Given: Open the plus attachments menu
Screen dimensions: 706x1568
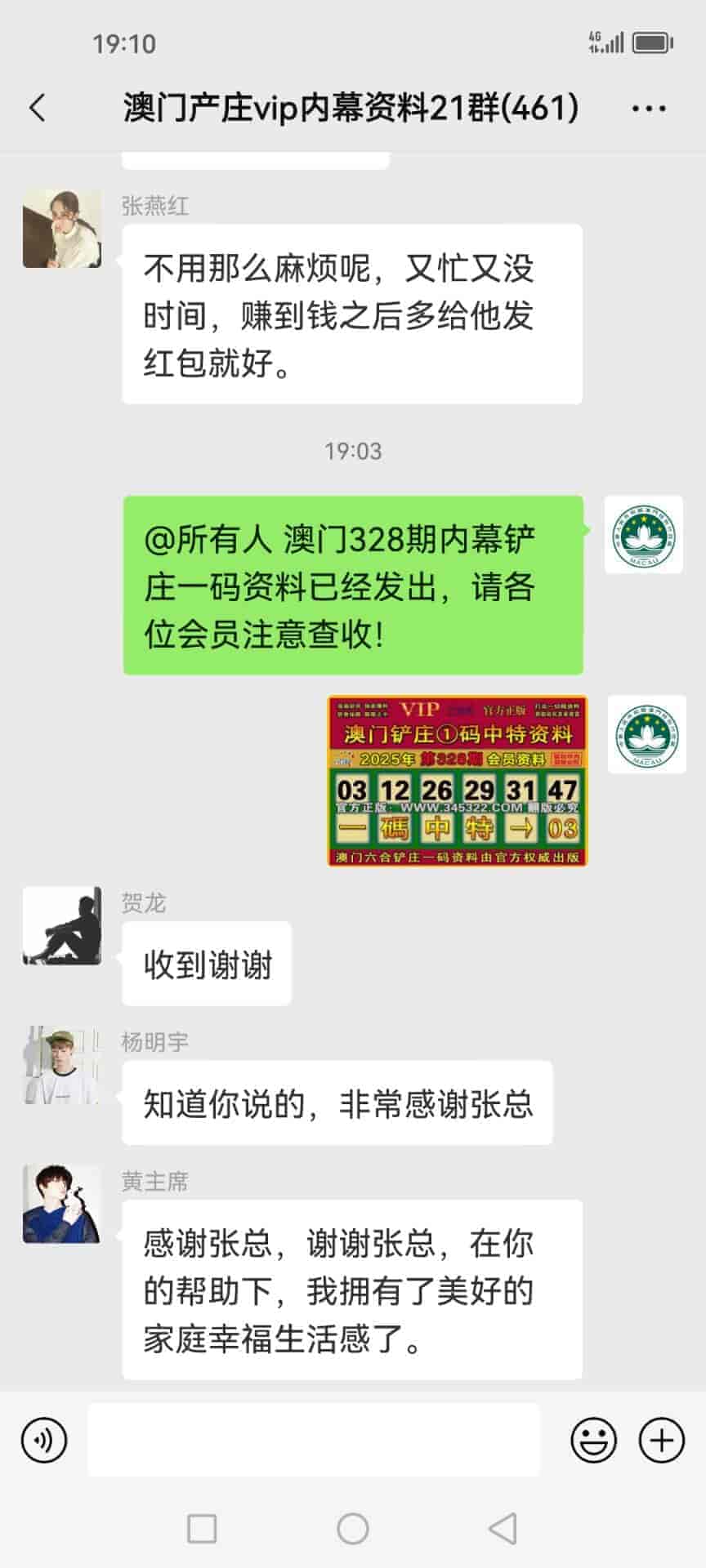Looking at the screenshot, I should [661, 1440].
